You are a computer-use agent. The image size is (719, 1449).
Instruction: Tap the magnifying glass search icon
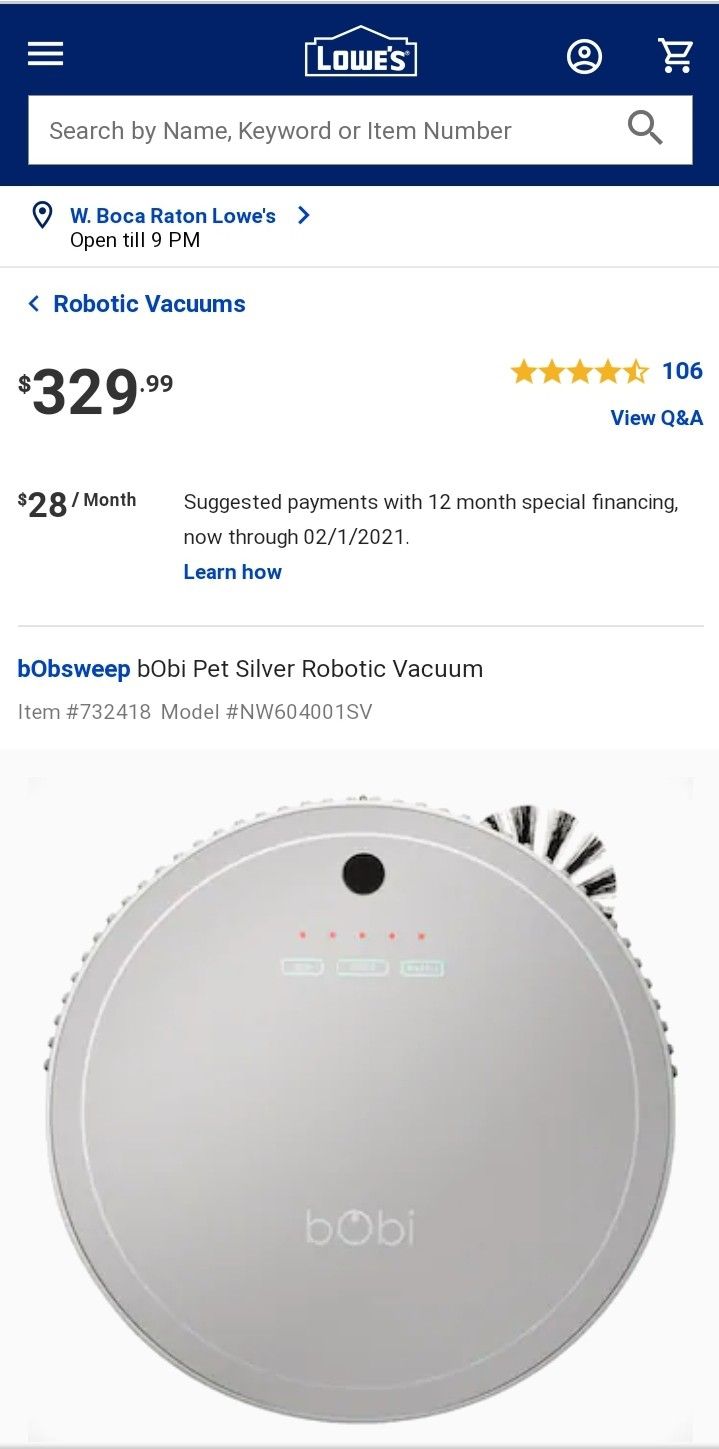645,129
